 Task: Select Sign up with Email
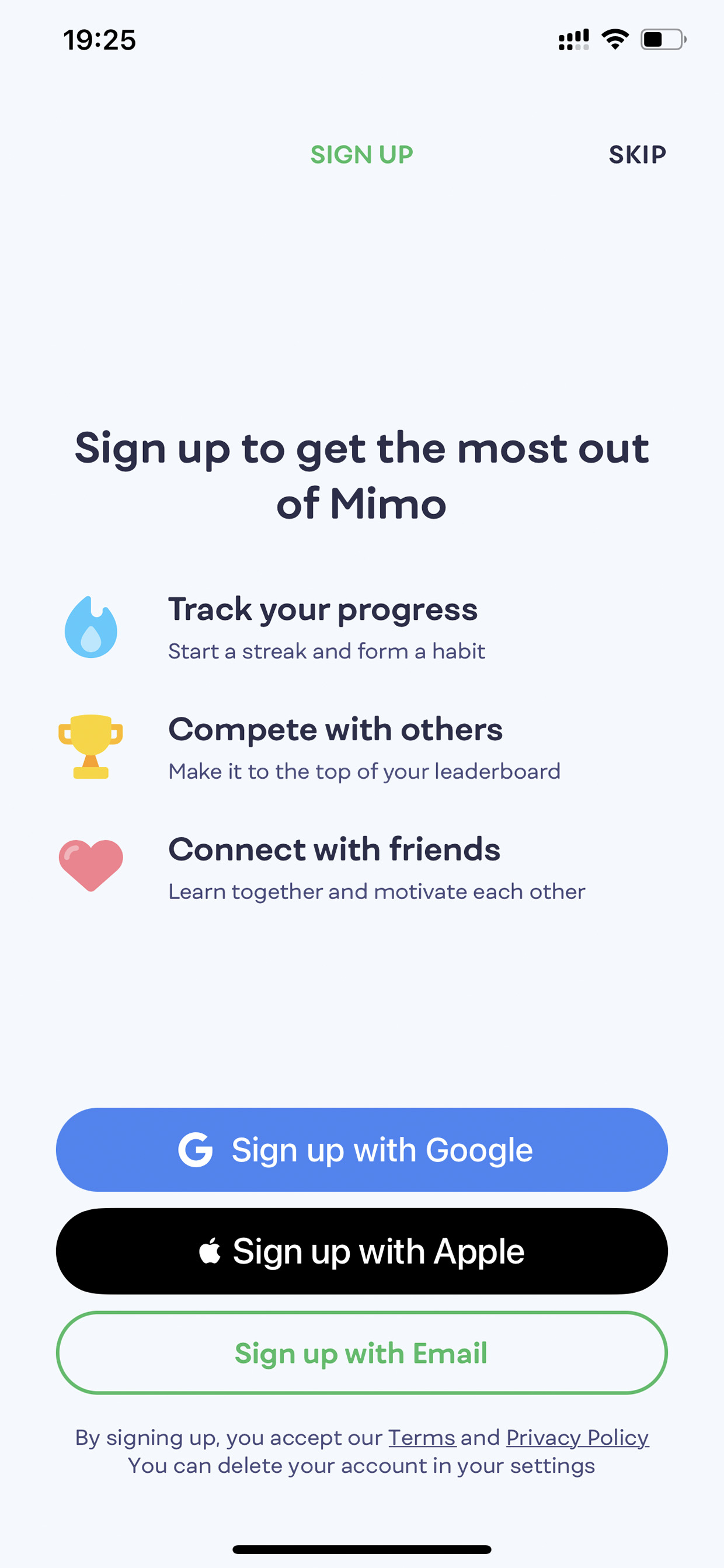coord(362,1352)
